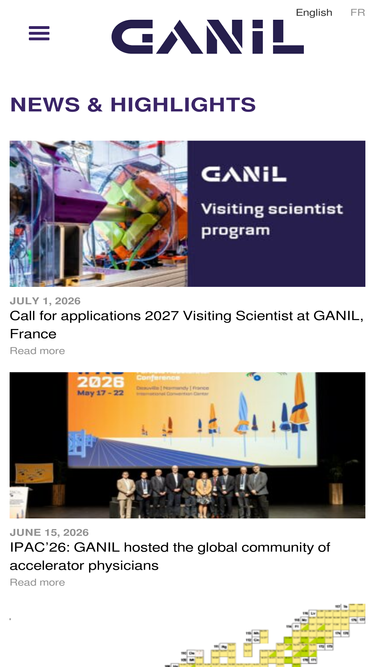Open the Visiting scientist program image
This screenshot has width=375, height=667.
pyautogui.click(x=188, y=214)
